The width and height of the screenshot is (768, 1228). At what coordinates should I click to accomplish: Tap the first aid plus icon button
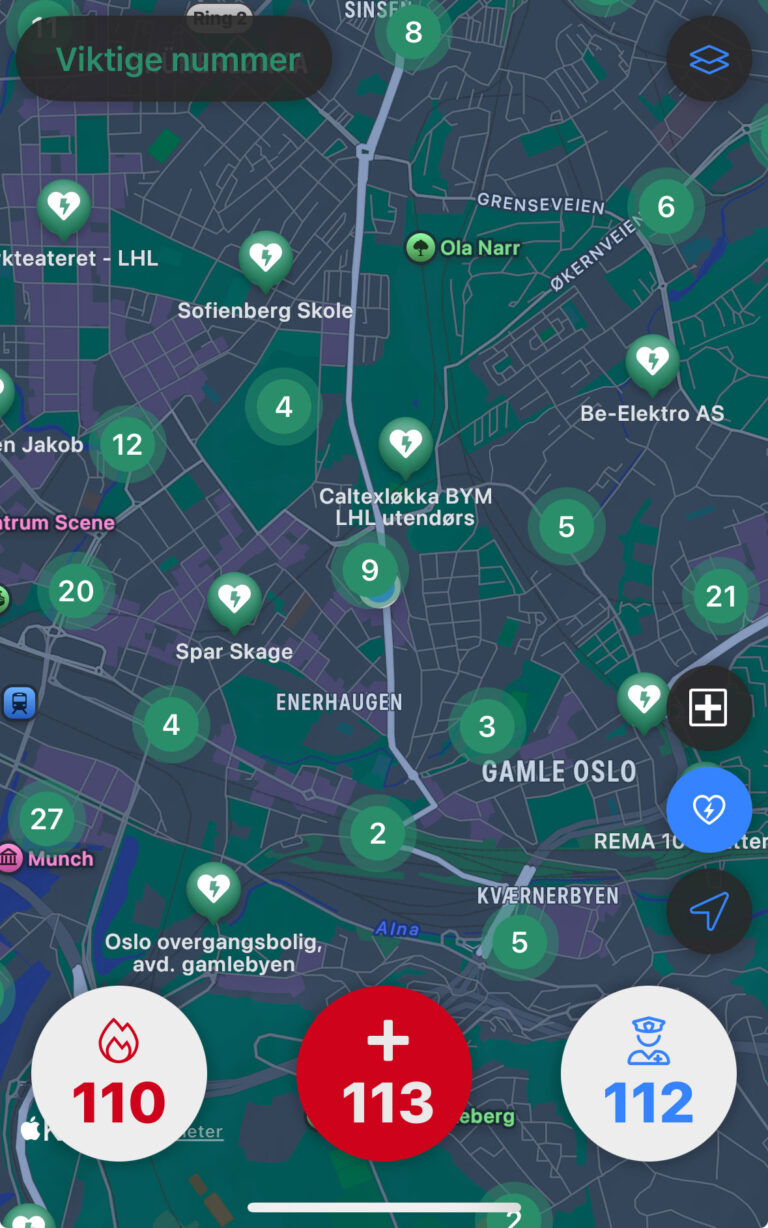click(708, 708)
